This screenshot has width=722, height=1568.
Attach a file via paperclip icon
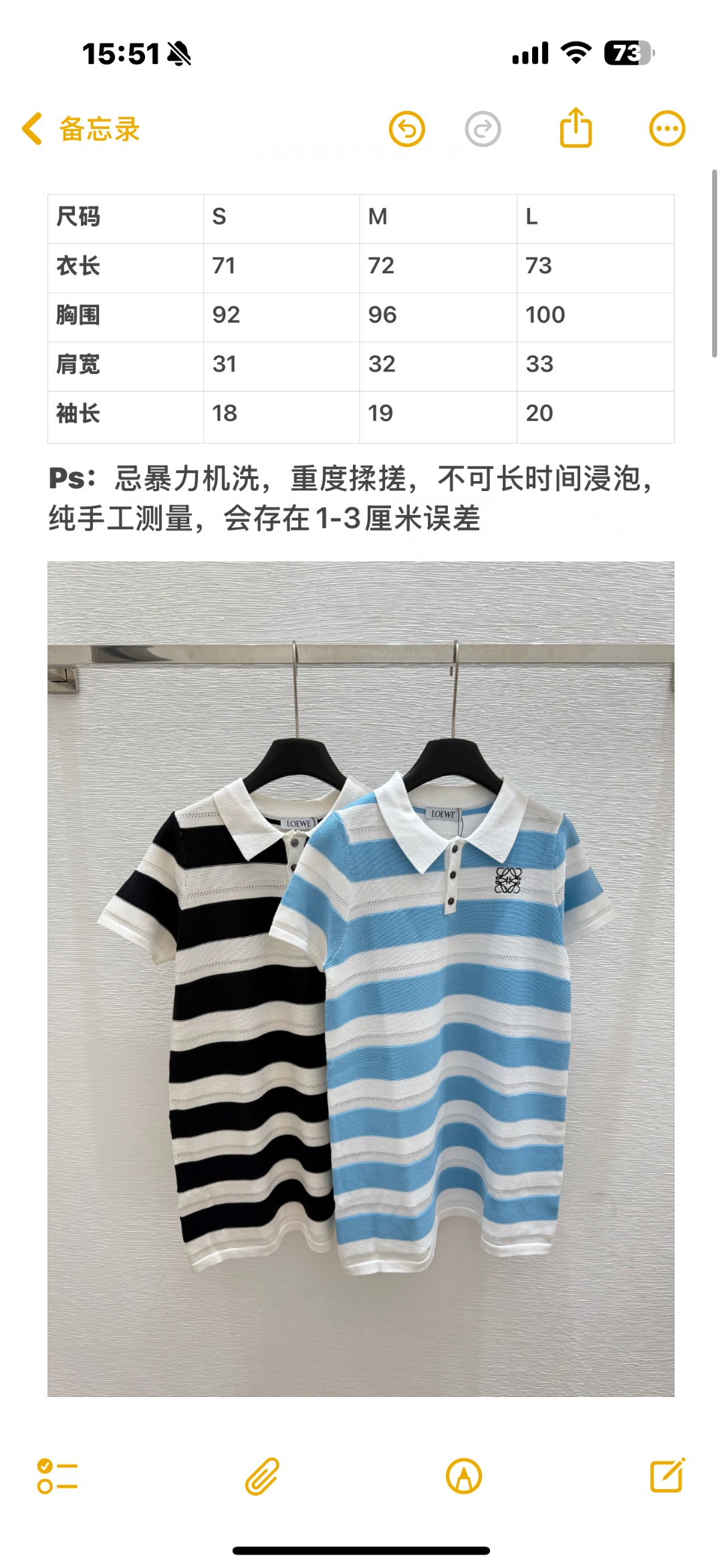pos(261,1476)
